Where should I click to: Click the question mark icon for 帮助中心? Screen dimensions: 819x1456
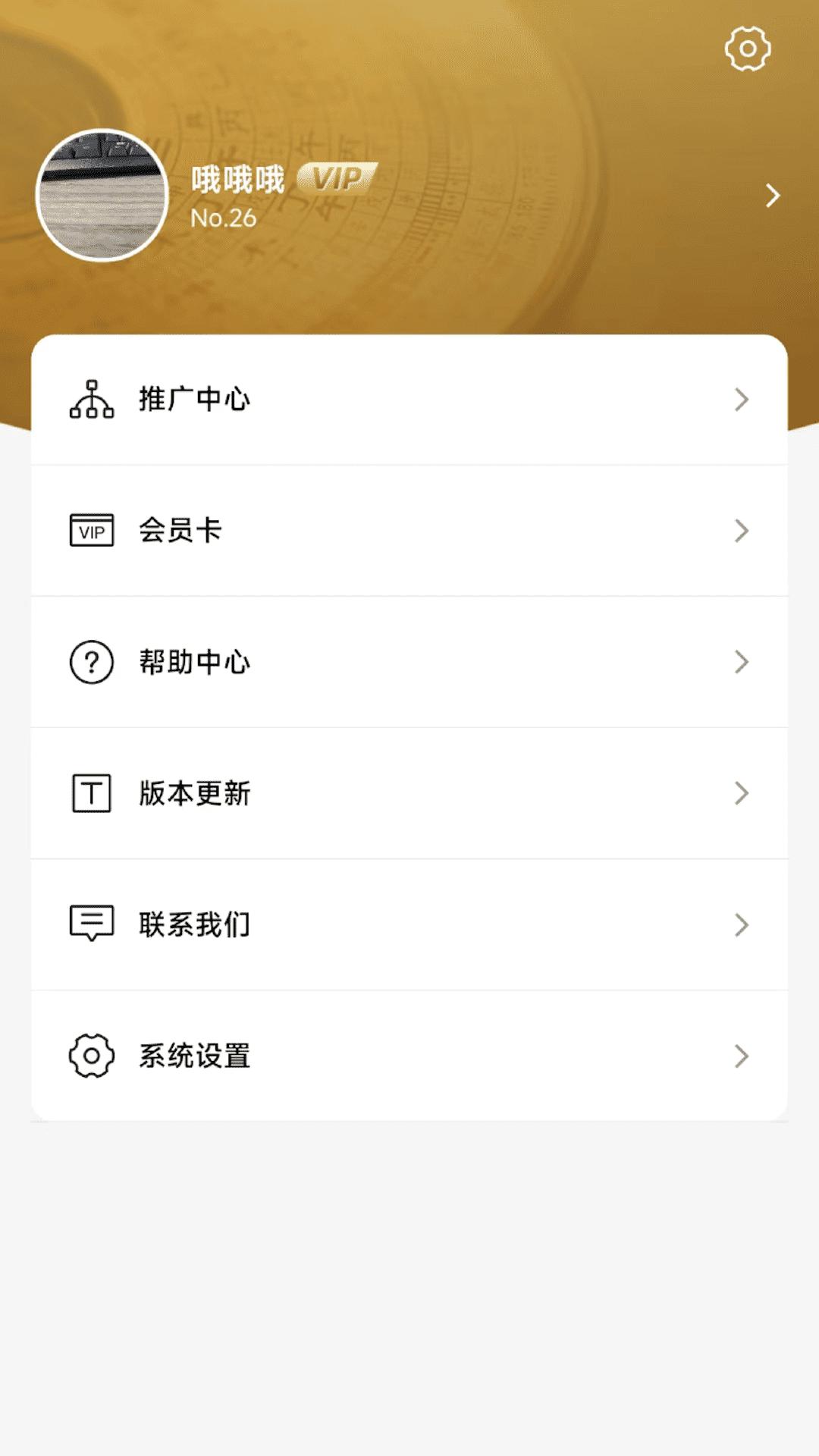point(91,662)
